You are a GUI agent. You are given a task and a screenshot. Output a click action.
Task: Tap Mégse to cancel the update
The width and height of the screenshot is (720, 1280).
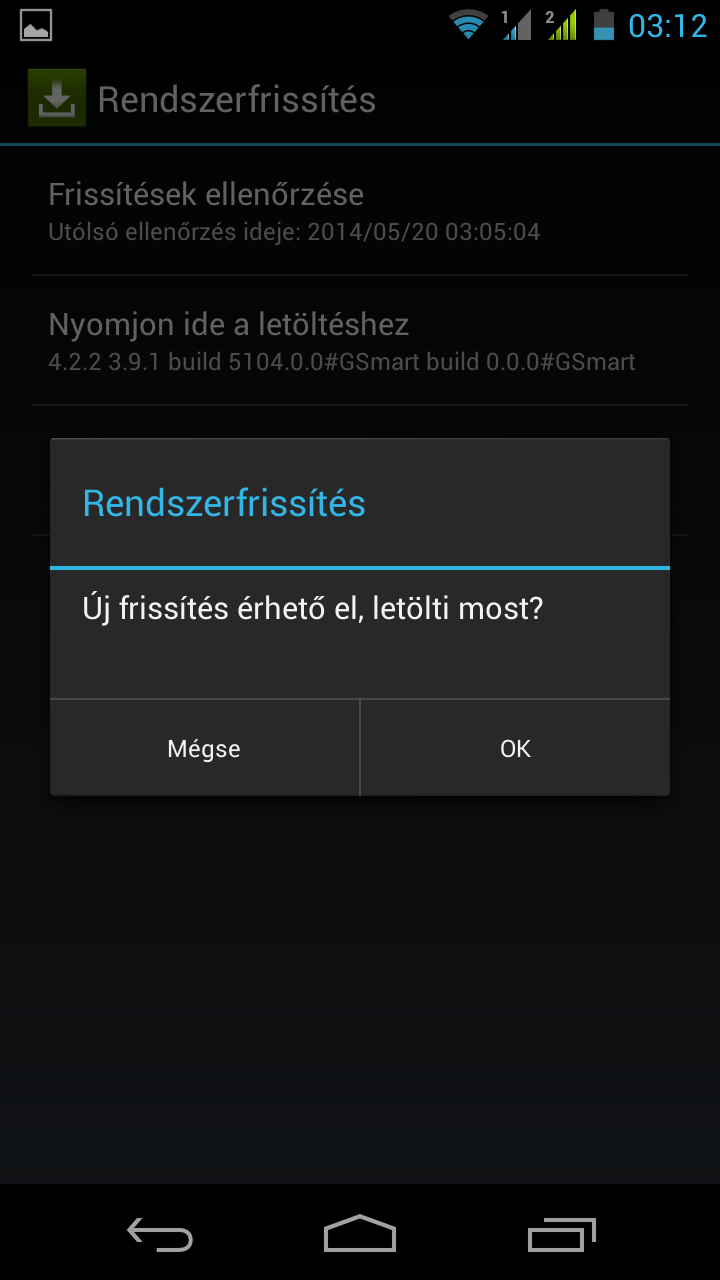[204, 748]
